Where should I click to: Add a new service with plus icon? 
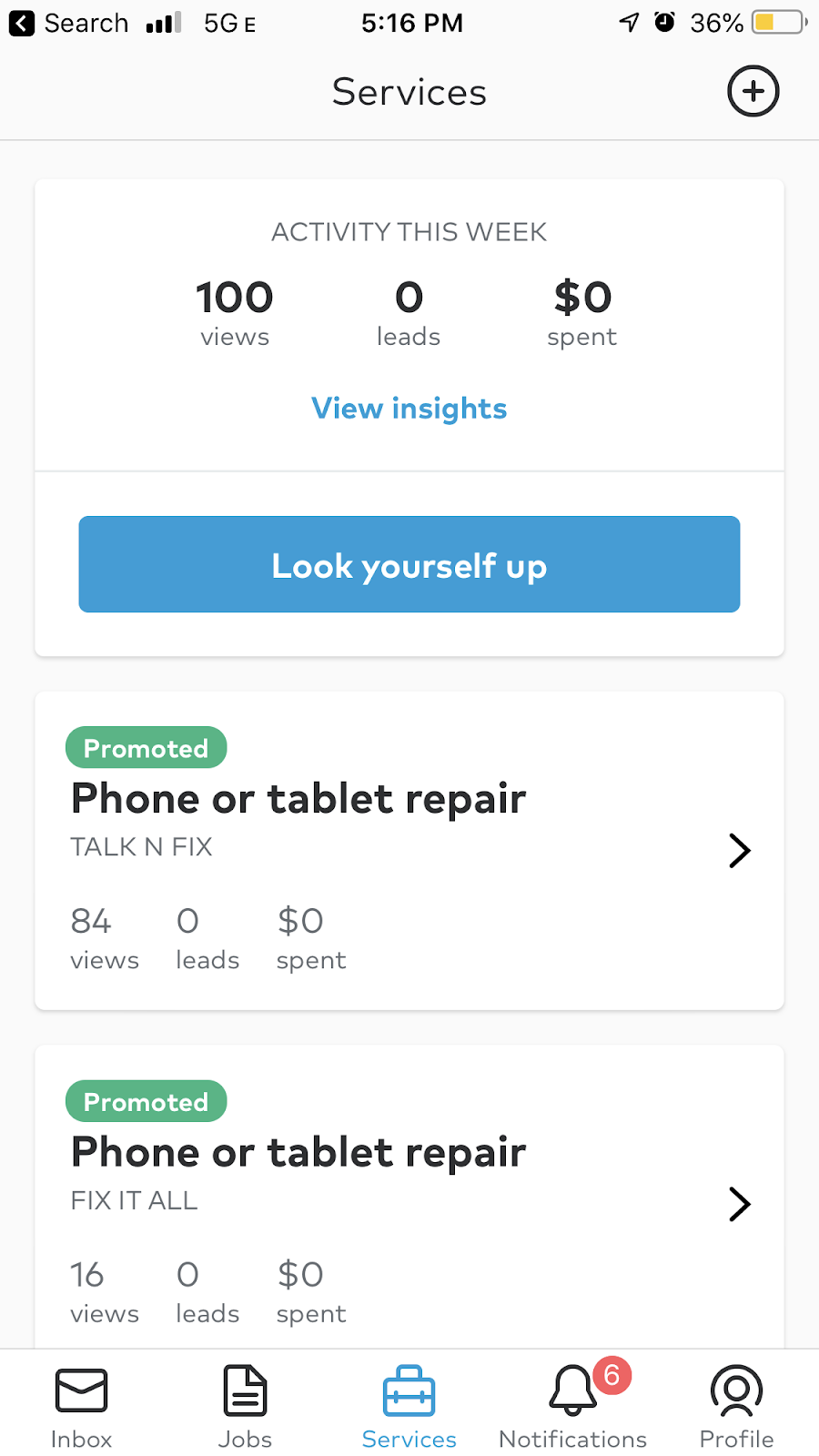click(x=753, y=91)
